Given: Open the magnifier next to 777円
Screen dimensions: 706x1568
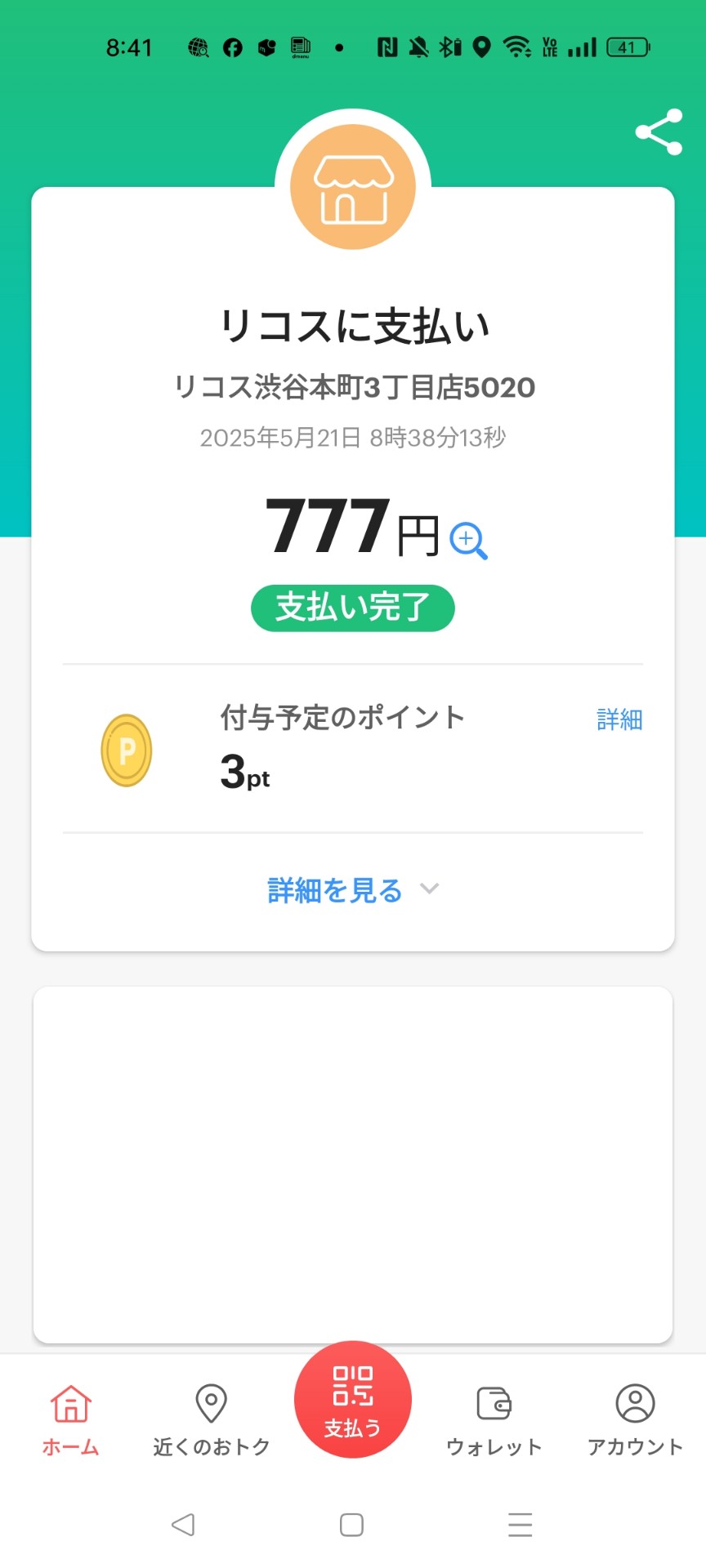Looking at the screenshot, I should click(467, 539).
